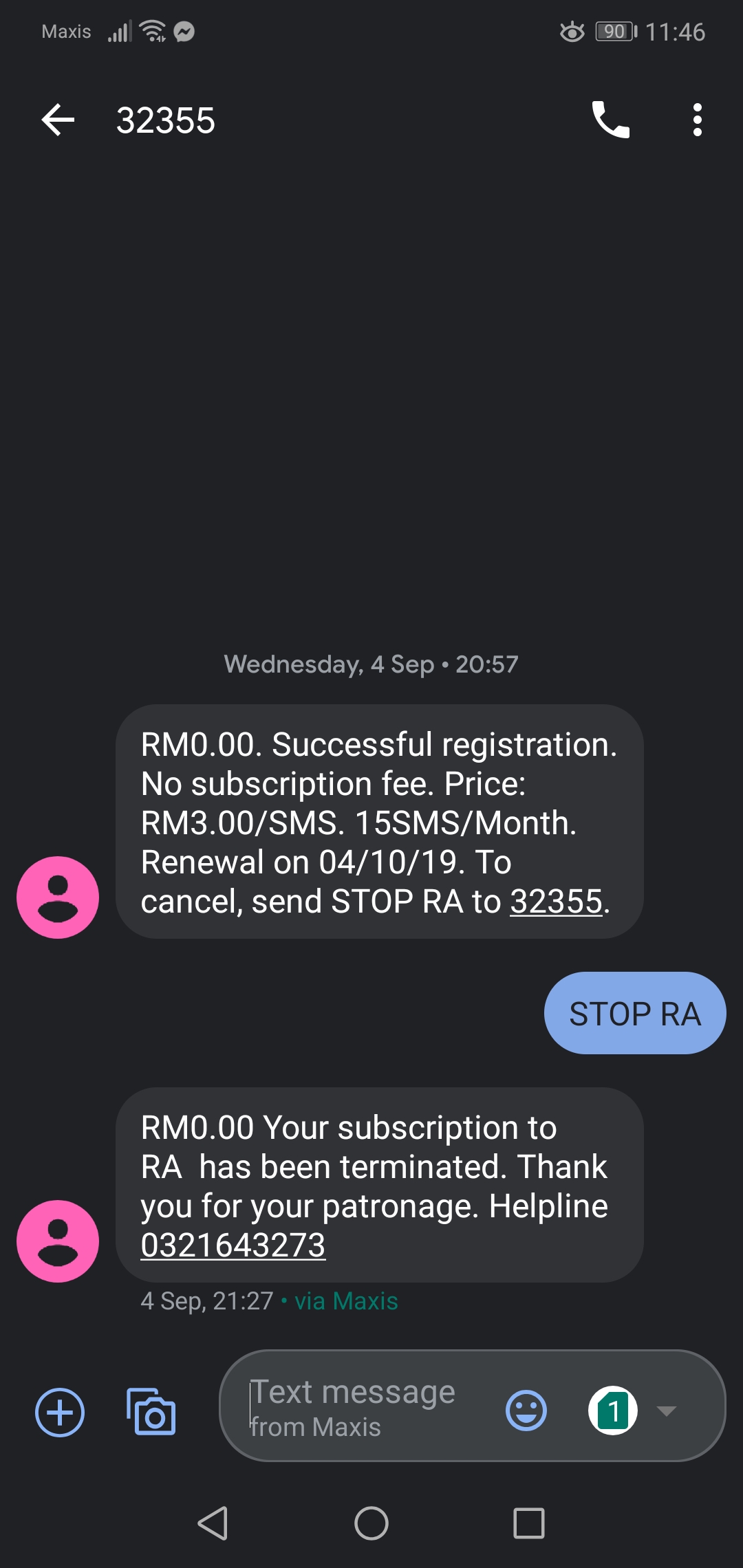Open the overflow menu

point(697,120)
